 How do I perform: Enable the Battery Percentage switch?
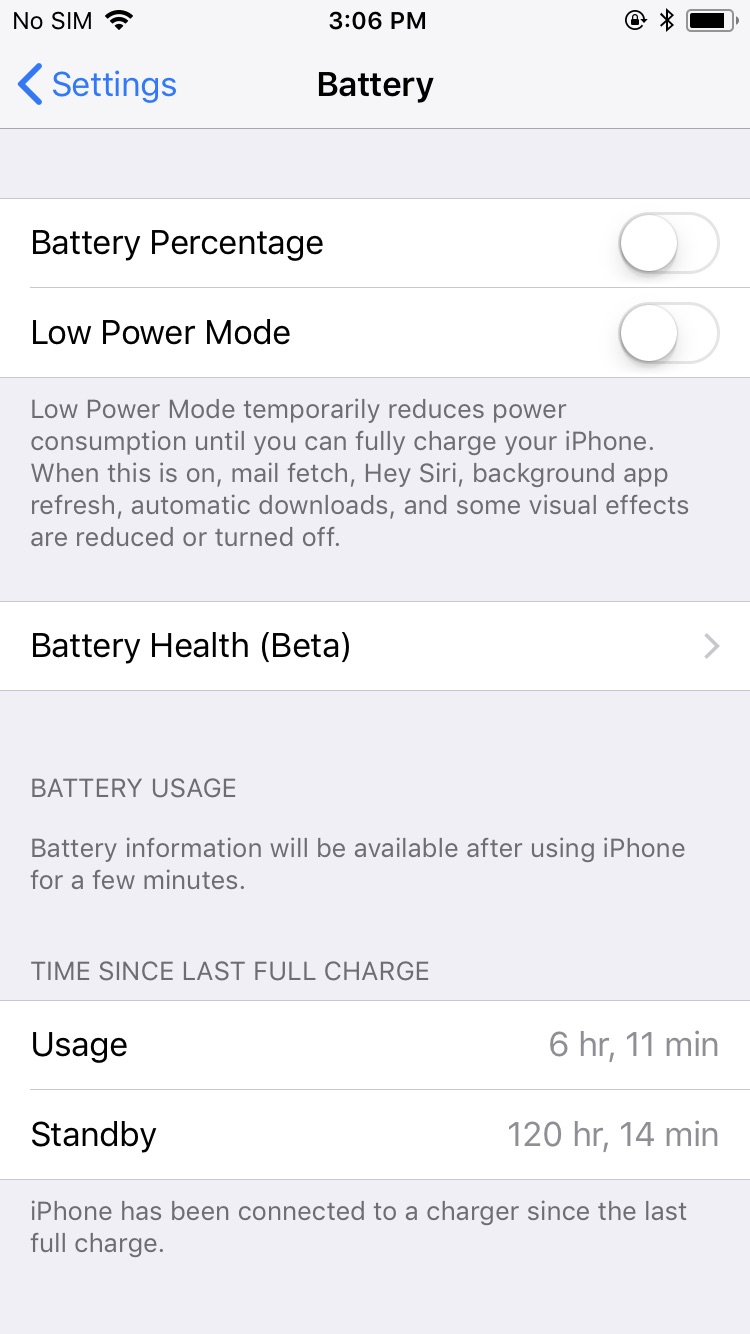pyautogui.click(x=669, y=243)
